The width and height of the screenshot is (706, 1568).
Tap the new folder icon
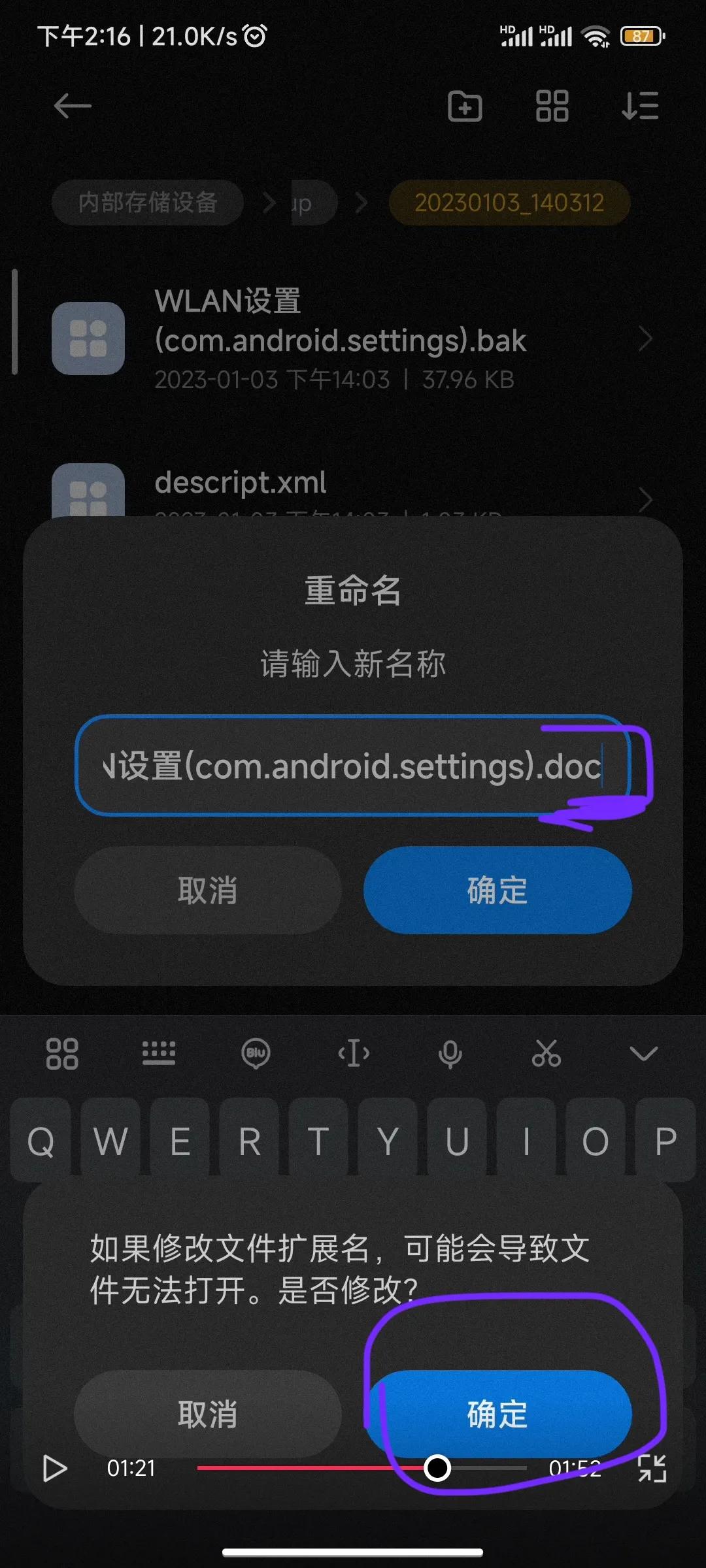[465, 106]
